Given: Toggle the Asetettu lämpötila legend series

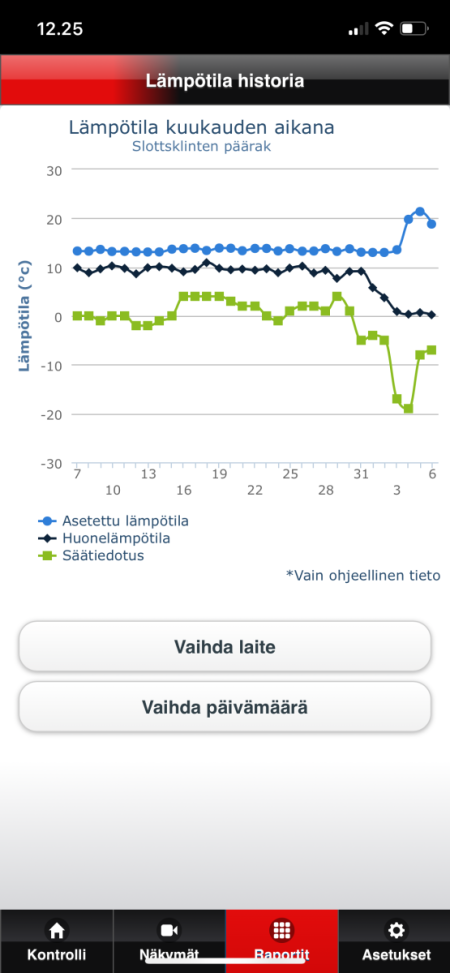Looking at the screenshot, I should coord(114,521).
